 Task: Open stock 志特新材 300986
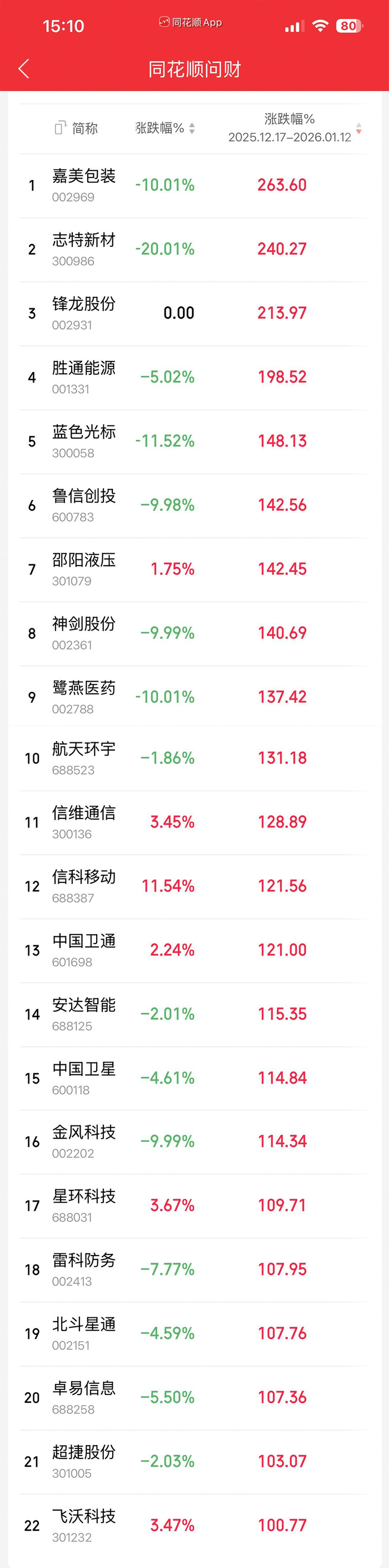click(x=194, y=250)
